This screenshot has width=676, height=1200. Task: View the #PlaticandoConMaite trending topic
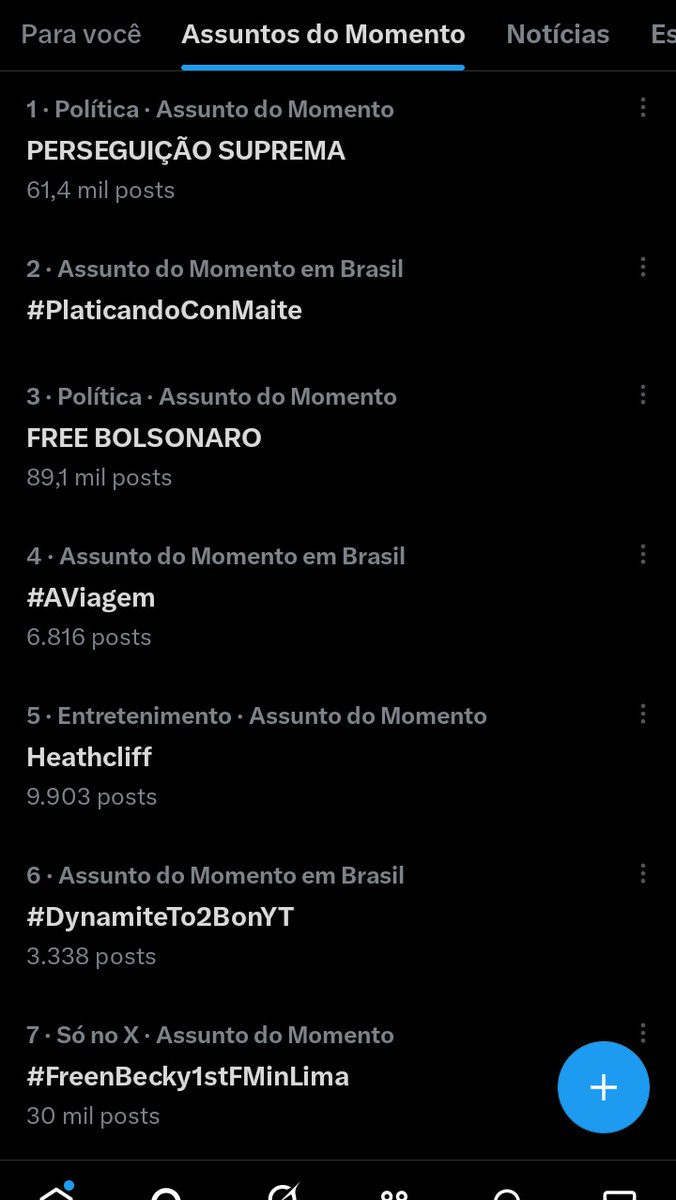coord(164,310)
